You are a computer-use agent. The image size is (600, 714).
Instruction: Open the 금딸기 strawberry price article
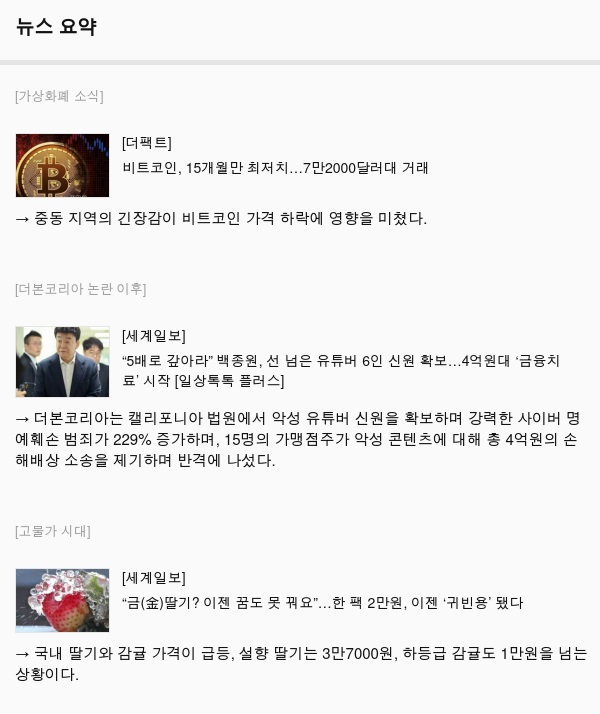pos(322,603)
